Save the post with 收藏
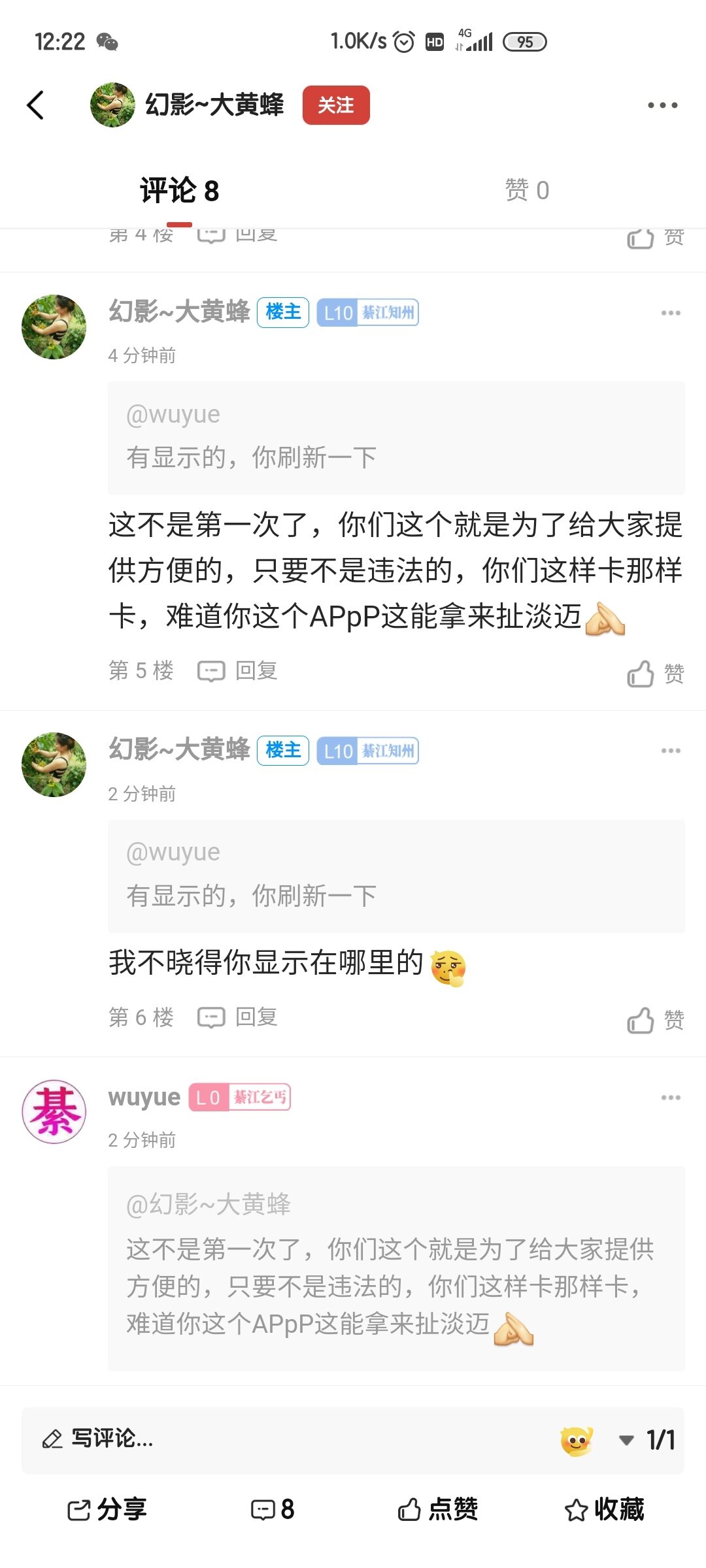The width and height of the screenshot is (706, 1568). pyautogui.click(x=605, y=1510)
